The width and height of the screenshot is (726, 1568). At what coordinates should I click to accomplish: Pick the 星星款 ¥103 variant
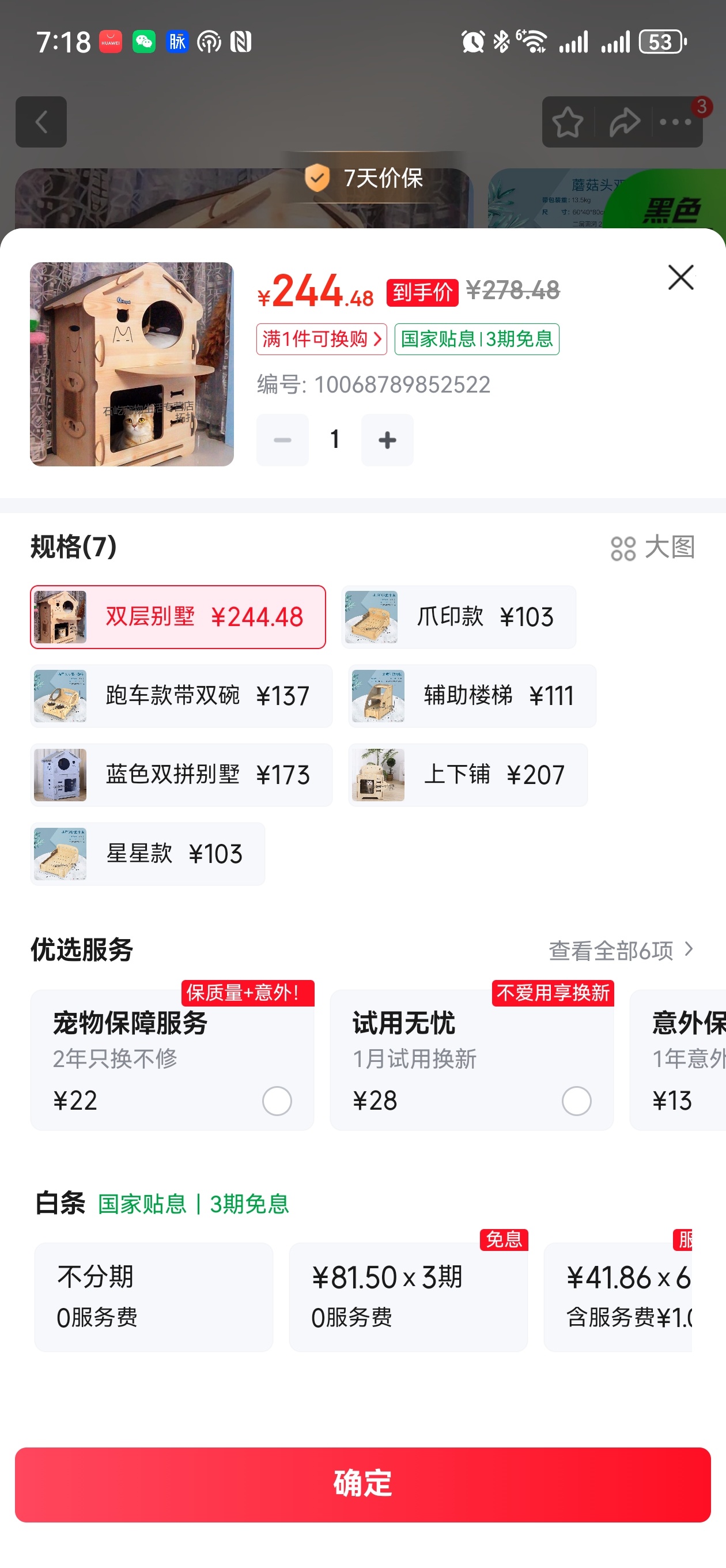pos(148,853)
